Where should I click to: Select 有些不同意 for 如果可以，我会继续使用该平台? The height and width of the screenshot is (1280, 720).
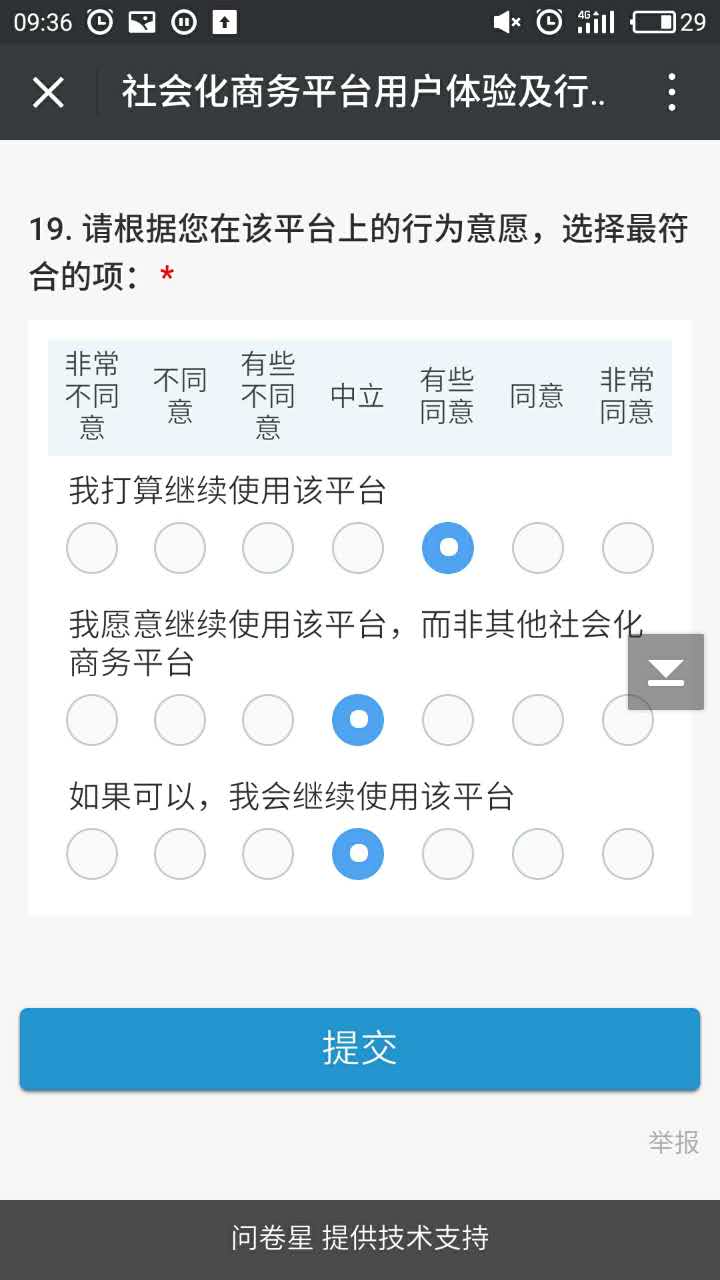tap(268, 854)
